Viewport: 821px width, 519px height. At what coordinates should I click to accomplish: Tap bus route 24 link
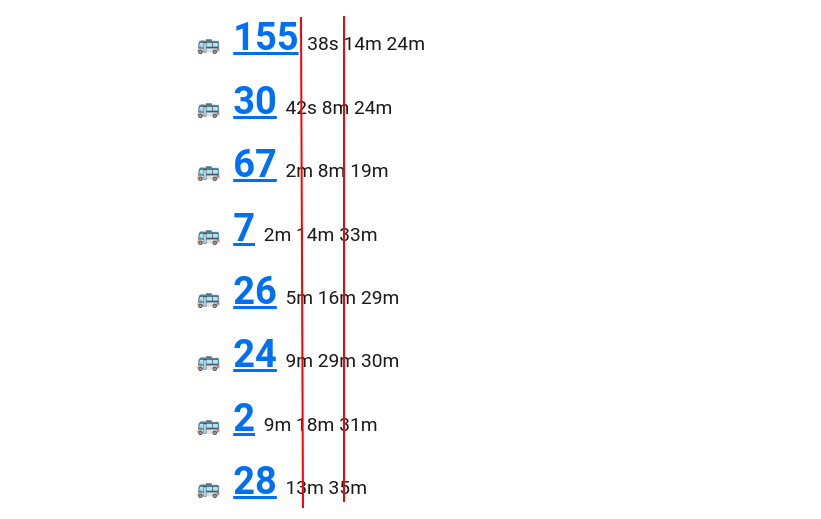[x=254, y=355]
